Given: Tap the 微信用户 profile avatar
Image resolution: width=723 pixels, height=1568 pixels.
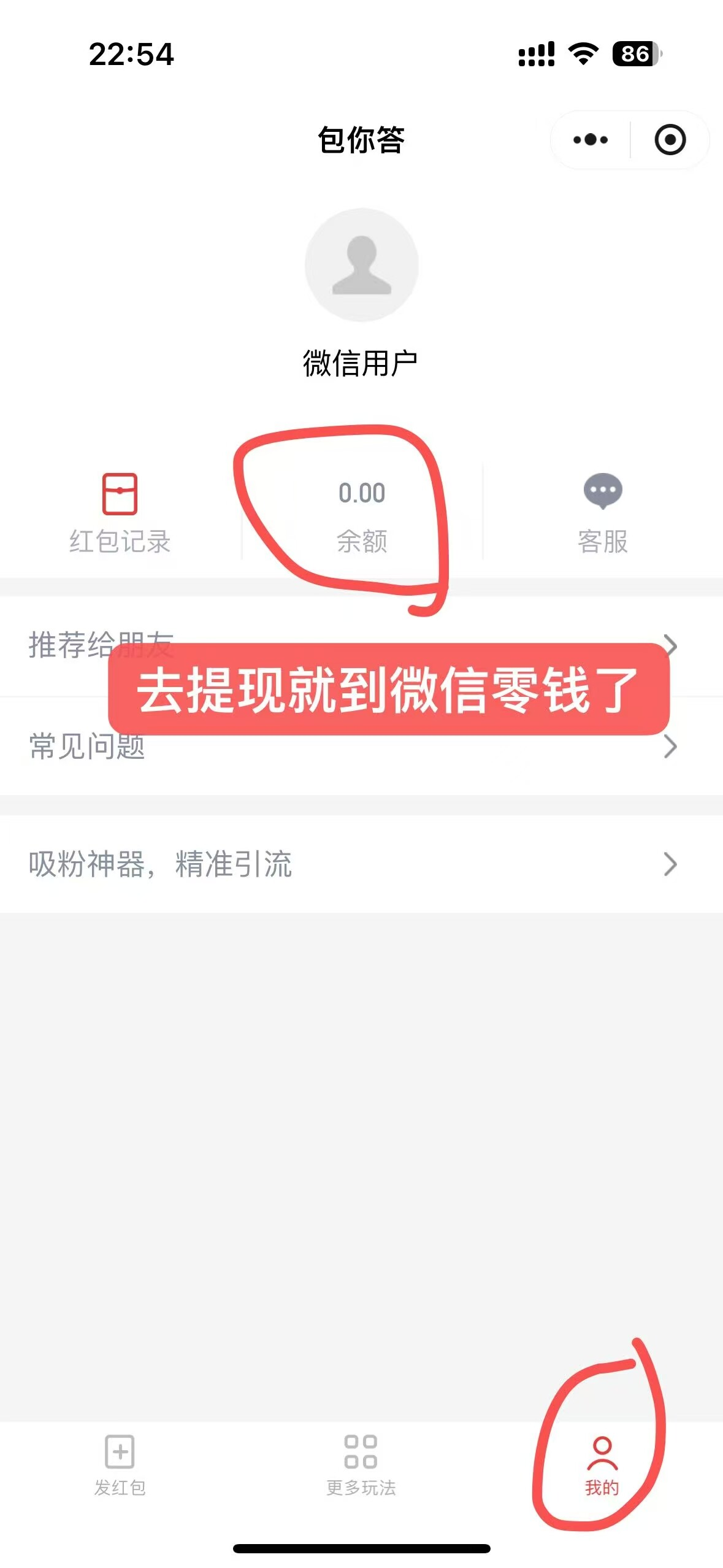Looking at the screenshot, I should pos(362,265).
